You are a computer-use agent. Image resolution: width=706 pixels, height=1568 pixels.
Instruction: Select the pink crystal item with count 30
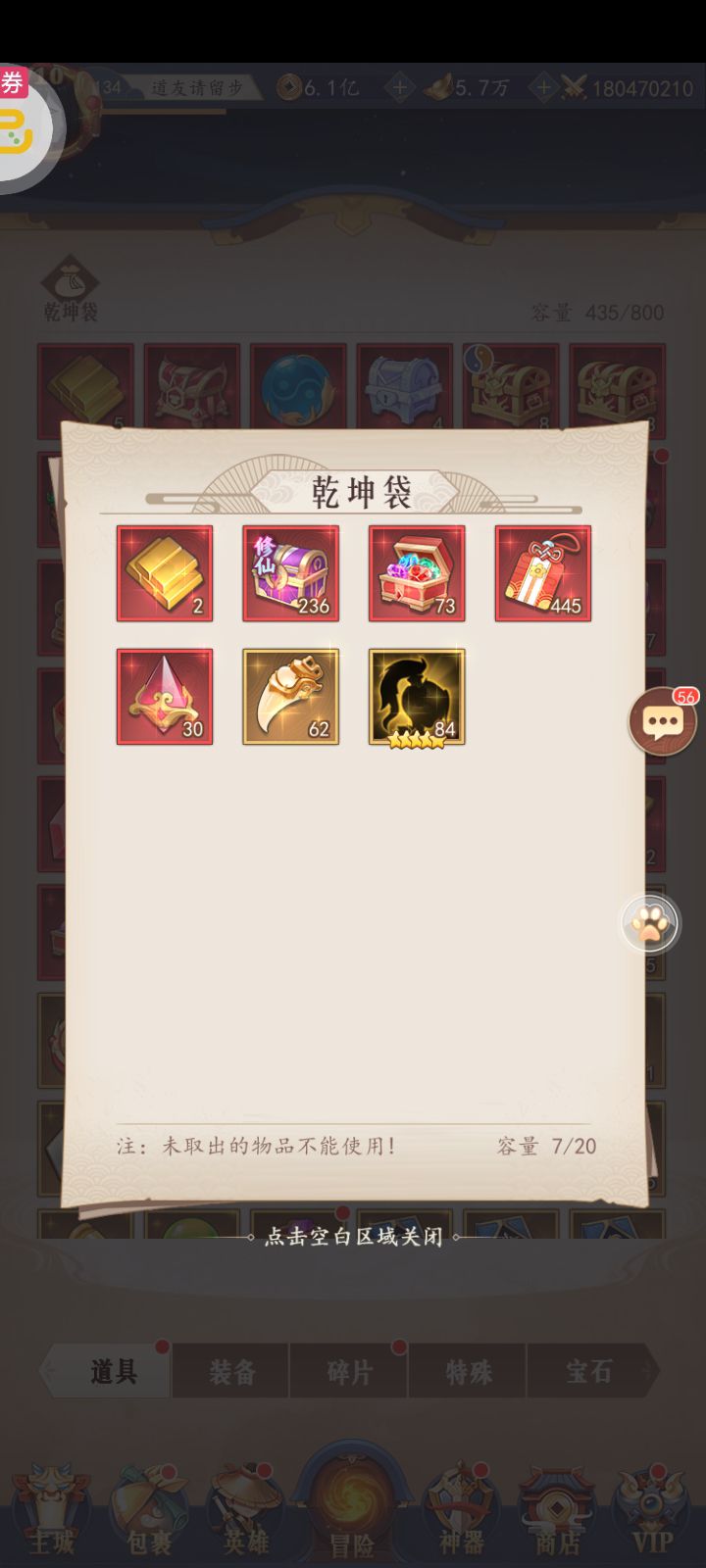coord(165,697)
